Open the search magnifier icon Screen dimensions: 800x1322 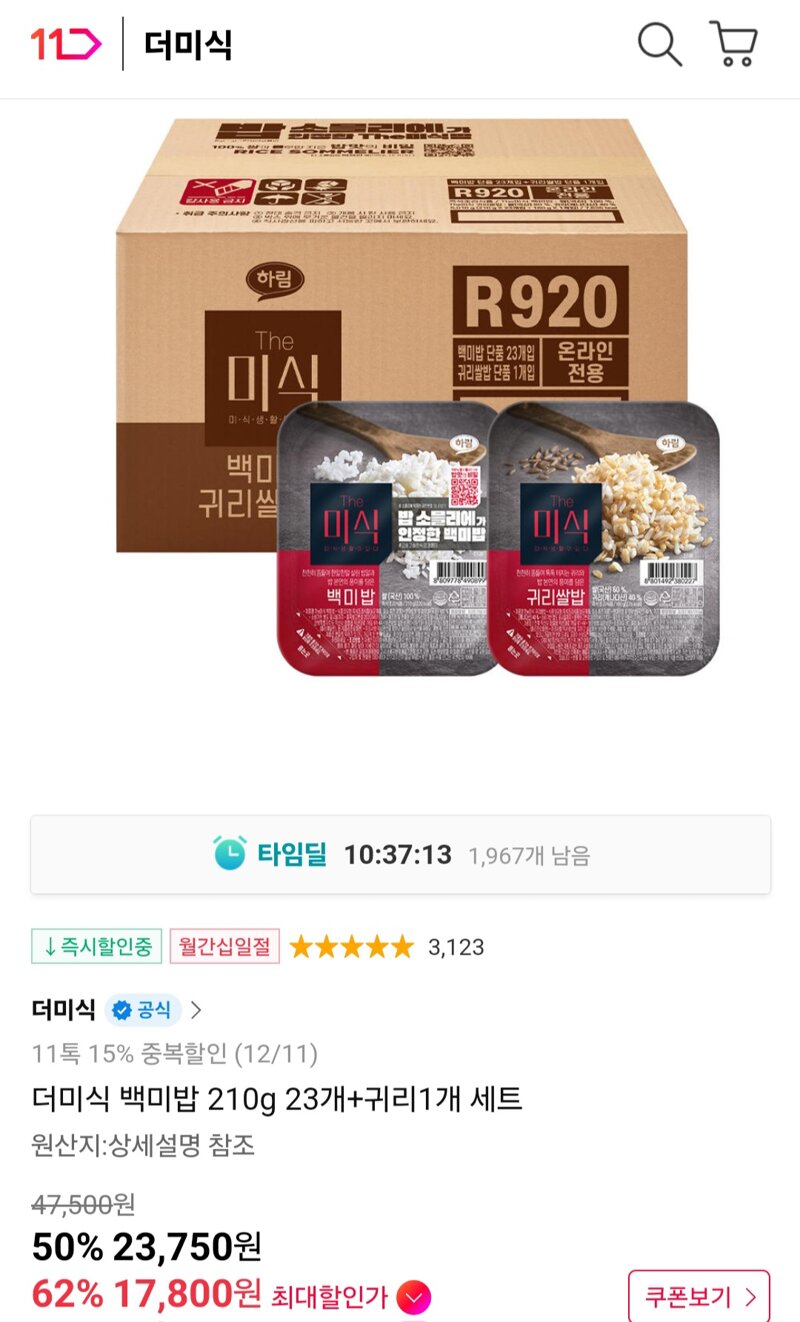(x=660, y=44)
